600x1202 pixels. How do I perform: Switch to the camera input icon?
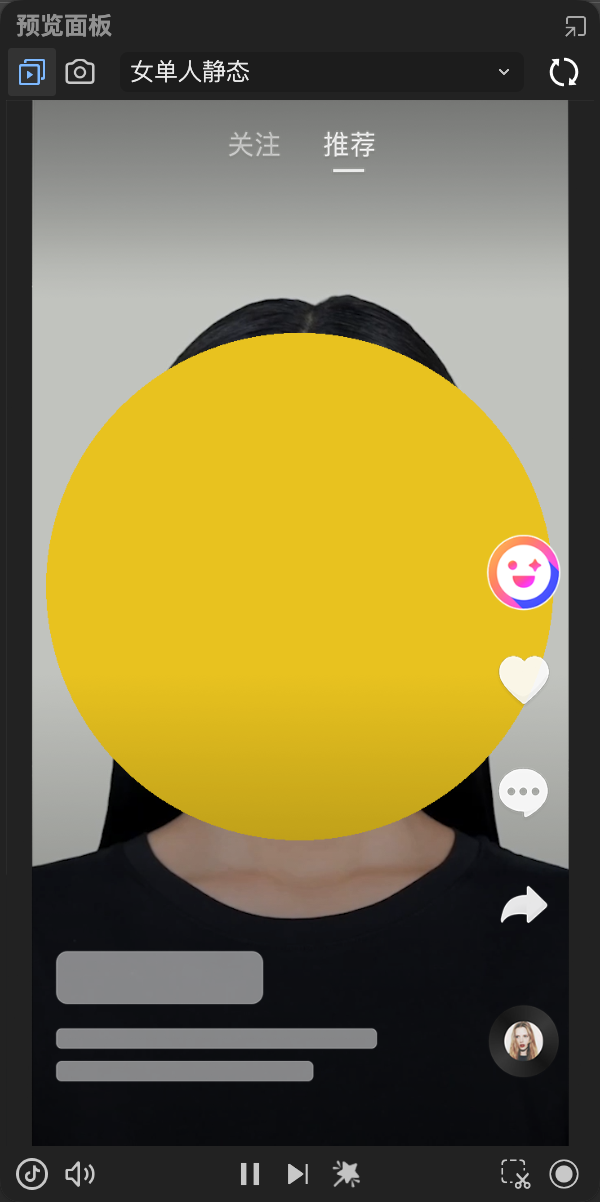[80, 72]
